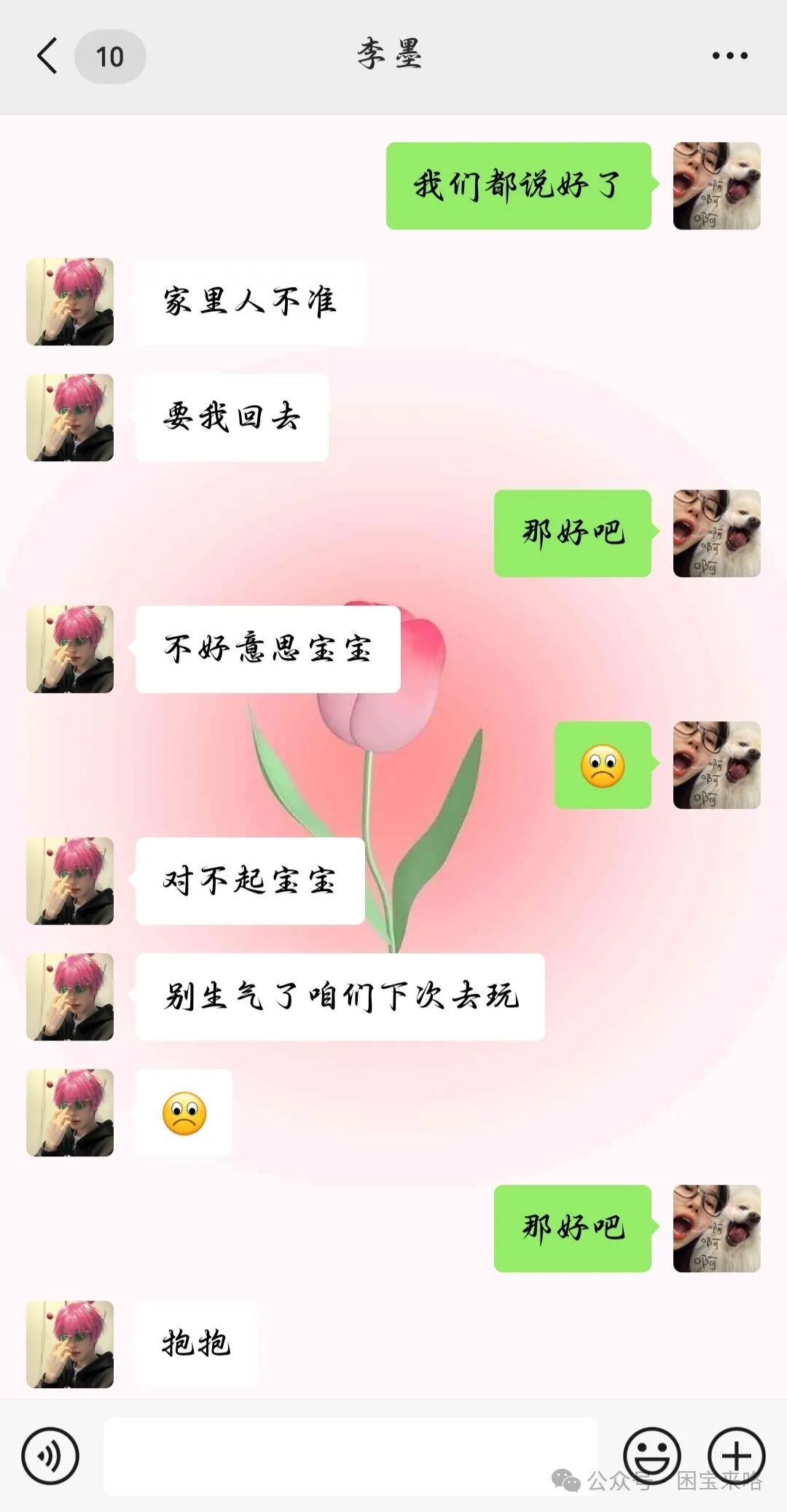Tap the message text input field
Screen dimensions: 787x1512
[x=351, y=1457]
